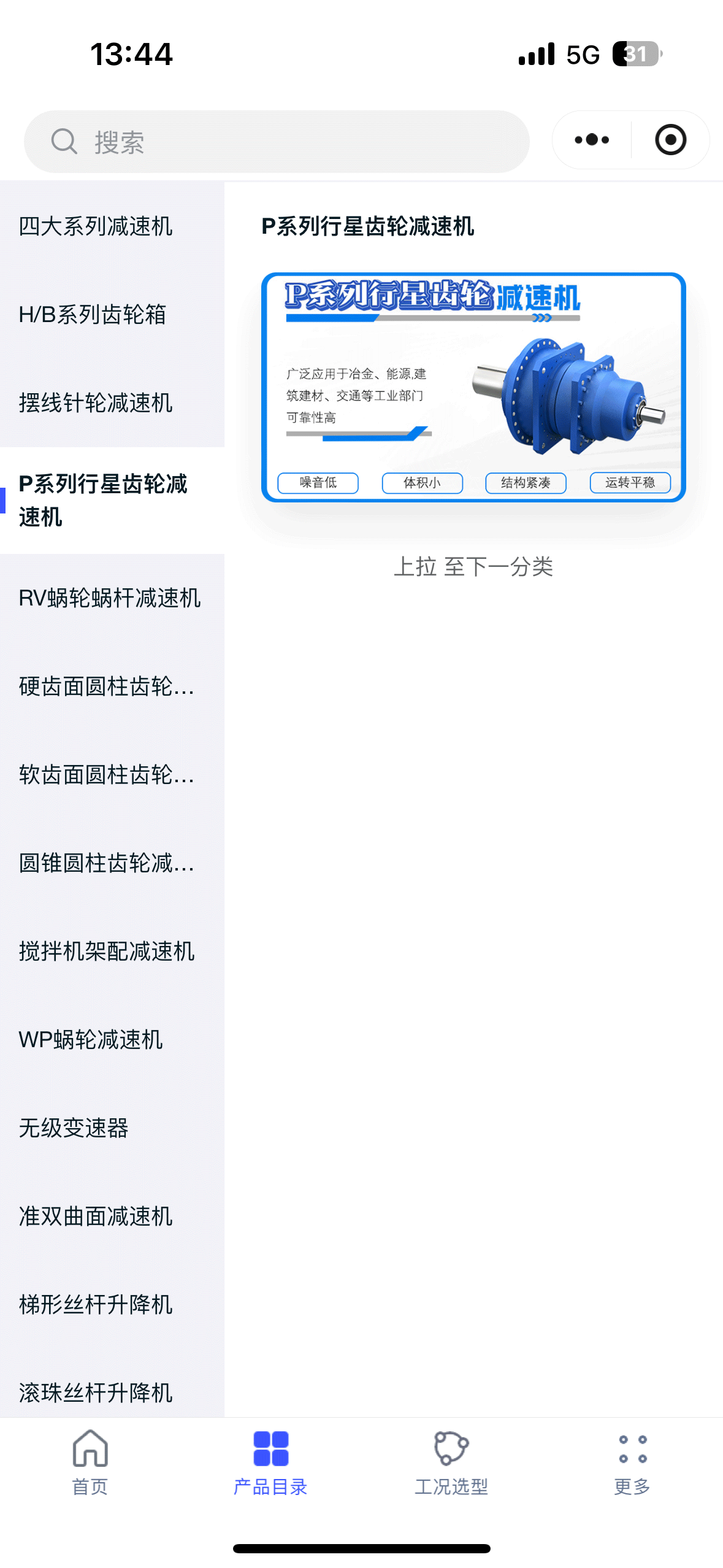Select the 滚珠丝杆升降机 category

click(x=96, y=1393)
